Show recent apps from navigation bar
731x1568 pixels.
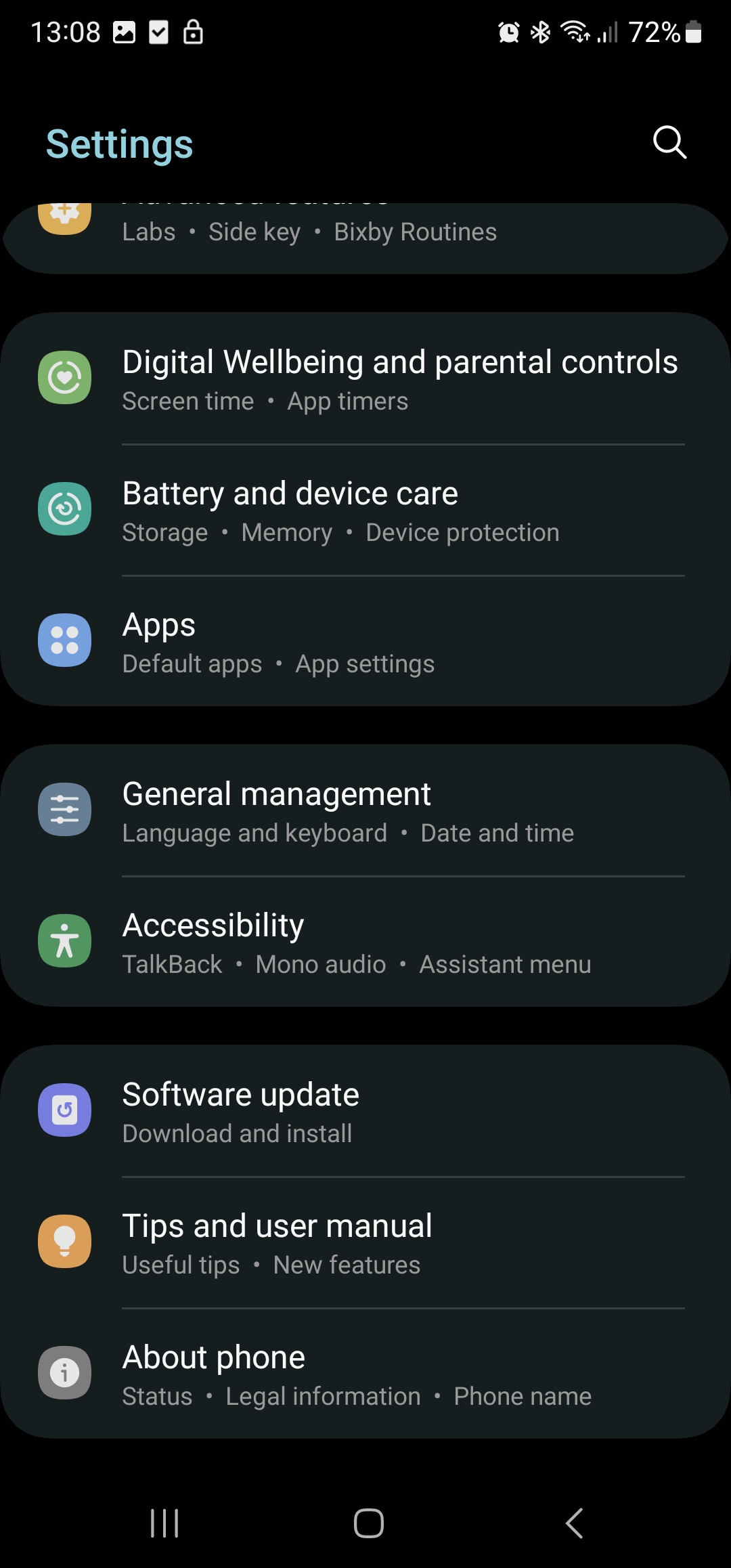(164, 1523)
